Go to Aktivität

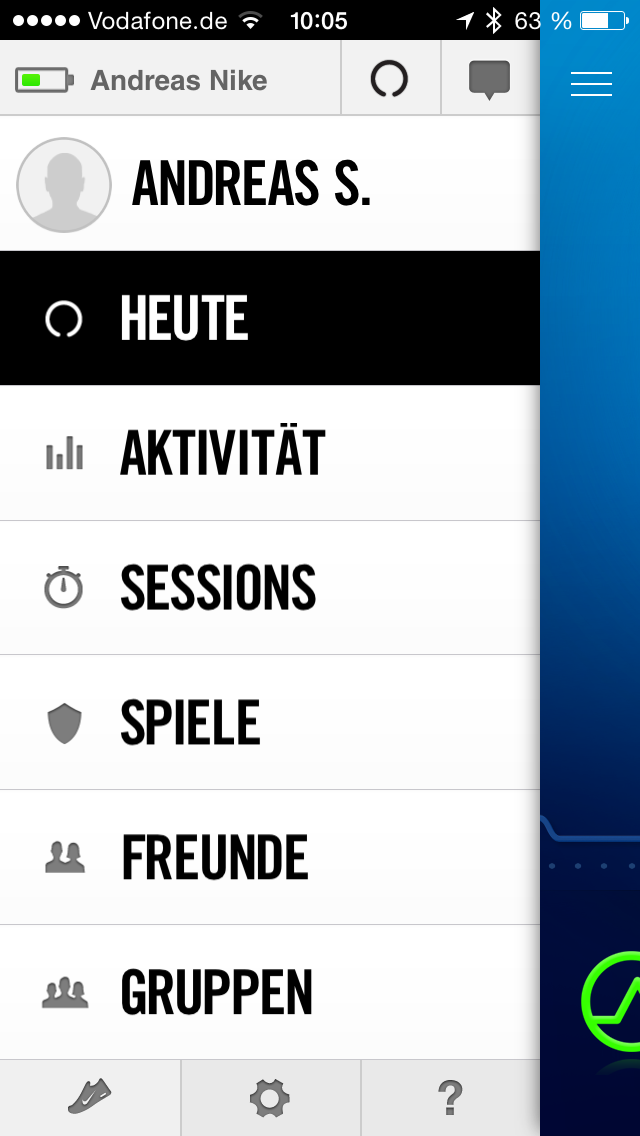click(270, 453)
